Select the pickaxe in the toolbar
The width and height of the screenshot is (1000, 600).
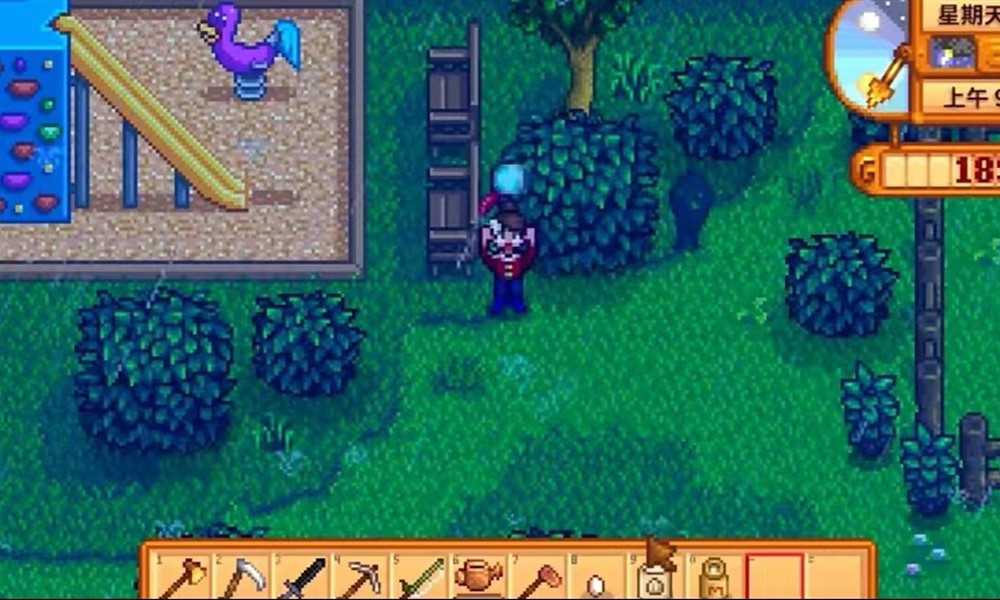[x=360, y=578]
